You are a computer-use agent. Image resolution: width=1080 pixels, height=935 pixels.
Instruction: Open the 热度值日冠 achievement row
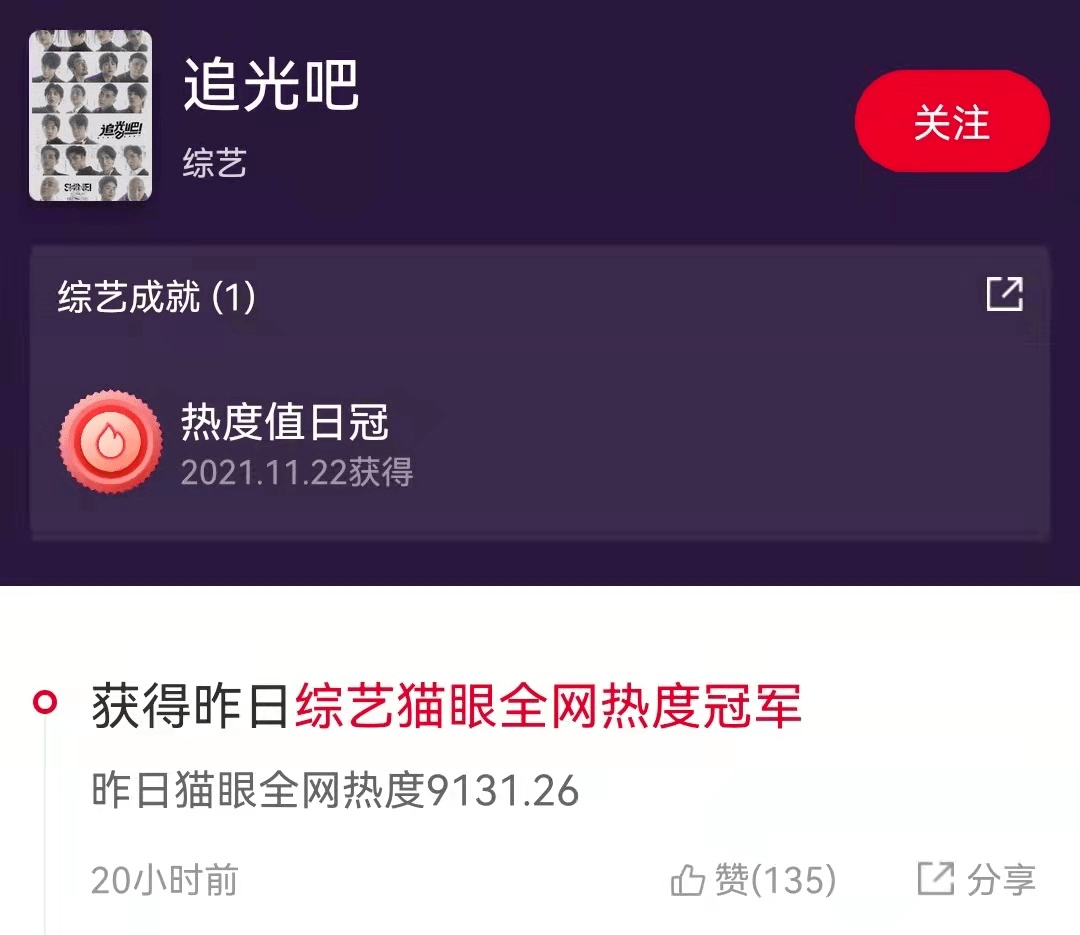(x=284, y=443)
